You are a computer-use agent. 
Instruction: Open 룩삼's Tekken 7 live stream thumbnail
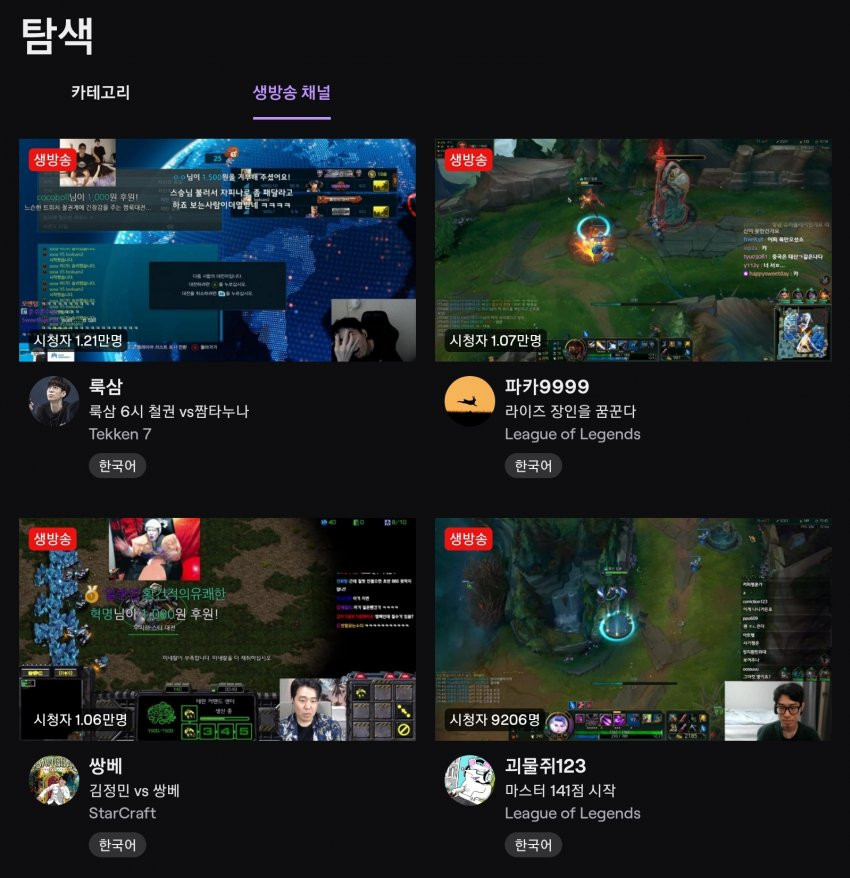pyautogui.click(x=217, y=250)
